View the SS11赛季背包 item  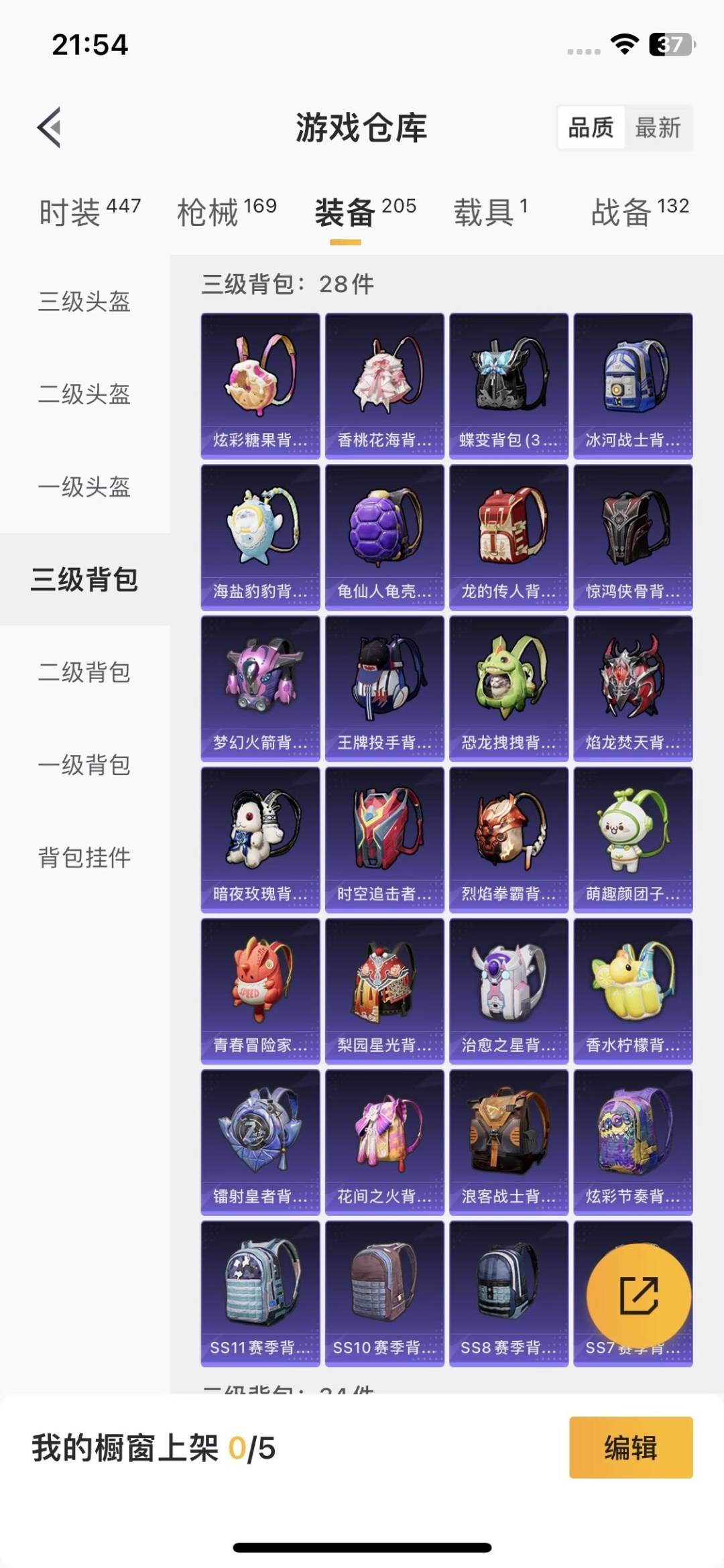[260, 1293]
